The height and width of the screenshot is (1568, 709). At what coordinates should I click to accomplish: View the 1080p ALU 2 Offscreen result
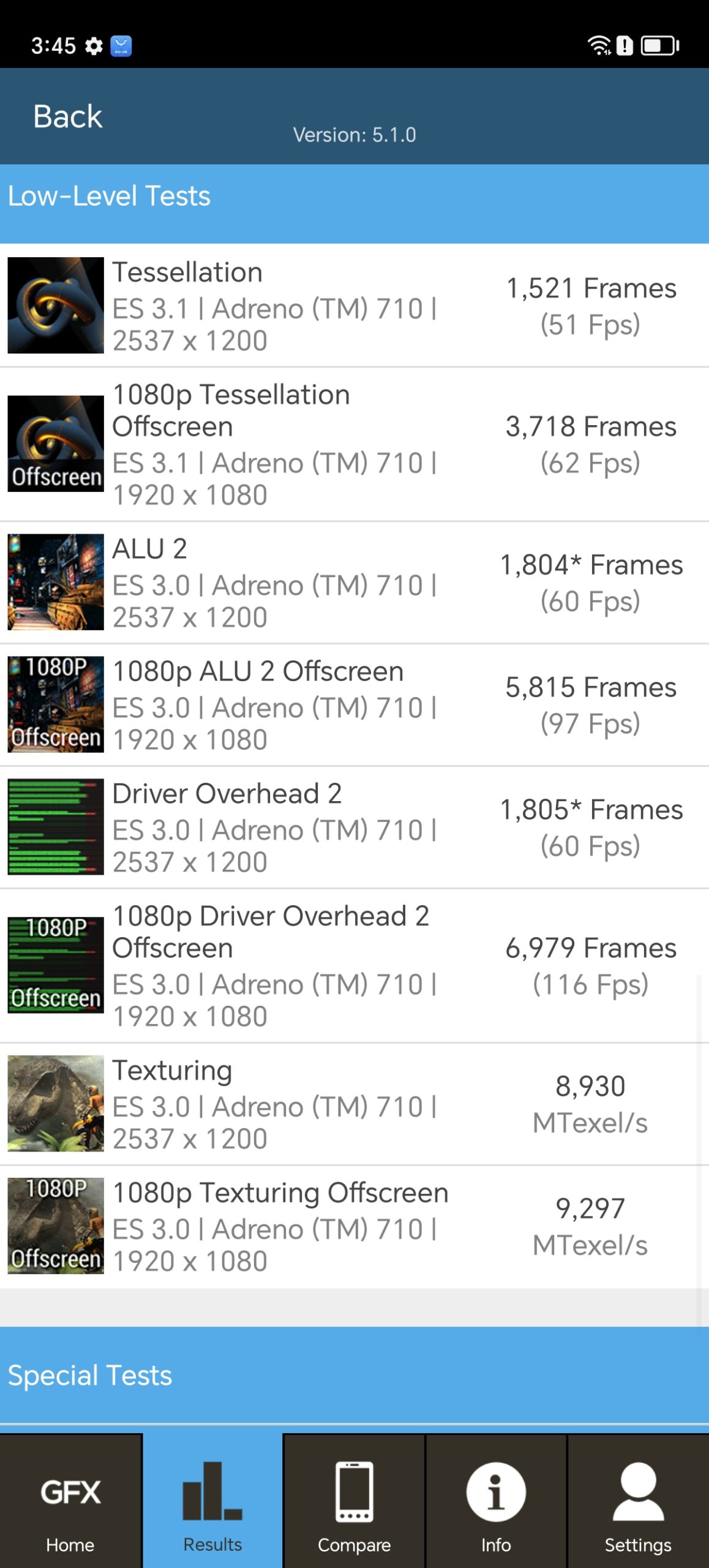tap(354, 705)
